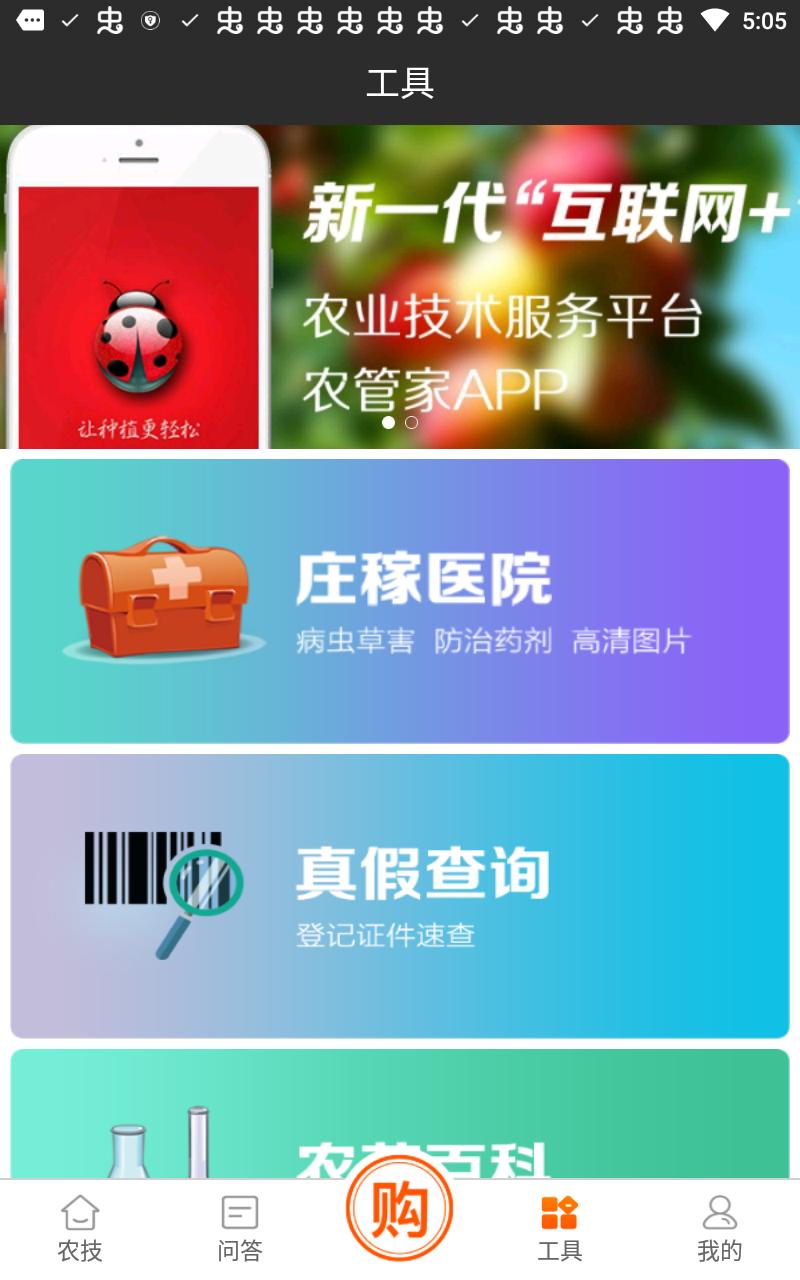This screenshot has height=1280, width=800.
Task: Go to the 我的 profile tab
Action: (x=719, y=1229)
